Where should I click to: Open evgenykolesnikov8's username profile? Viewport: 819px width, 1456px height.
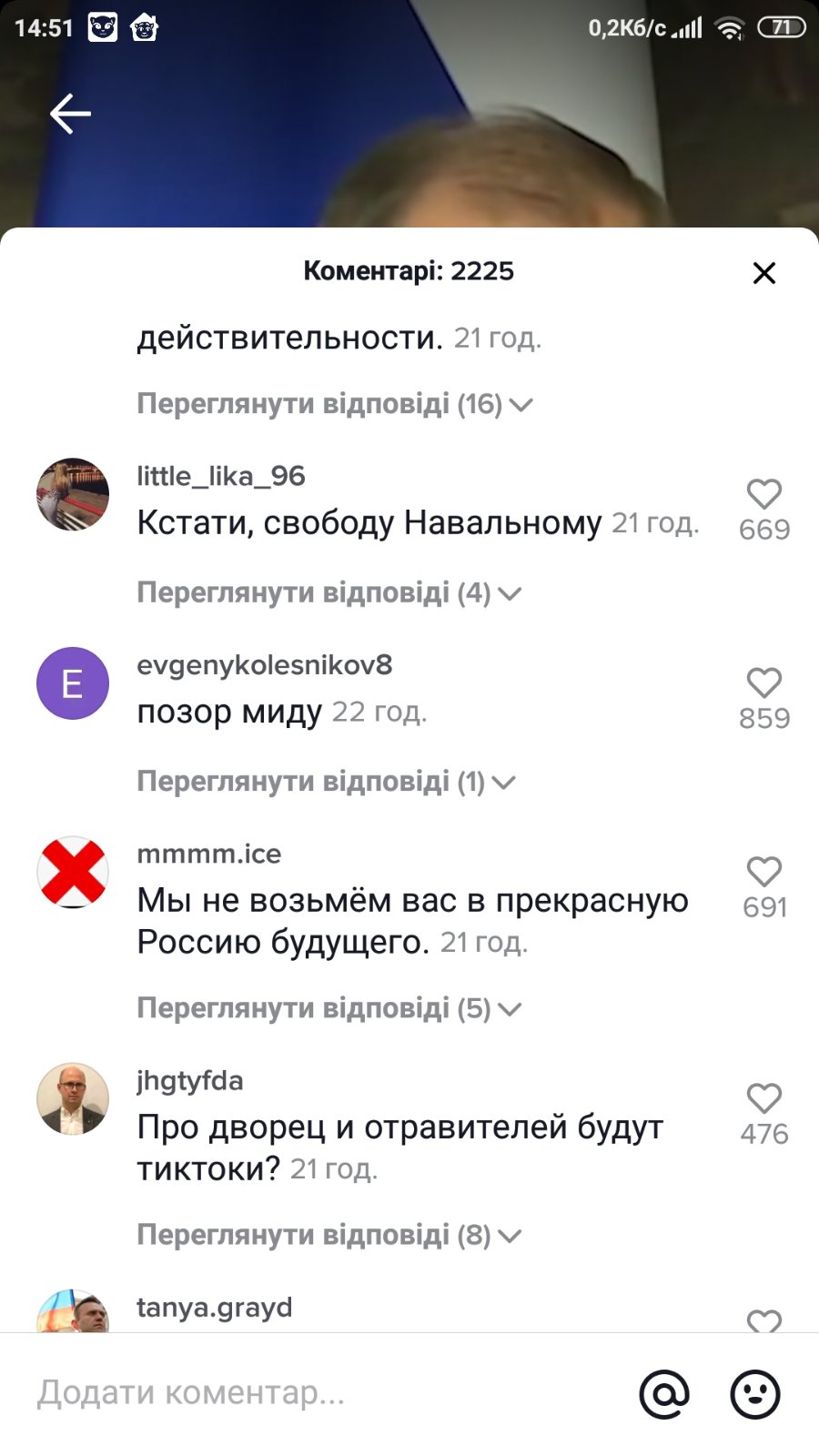[265, 665]
